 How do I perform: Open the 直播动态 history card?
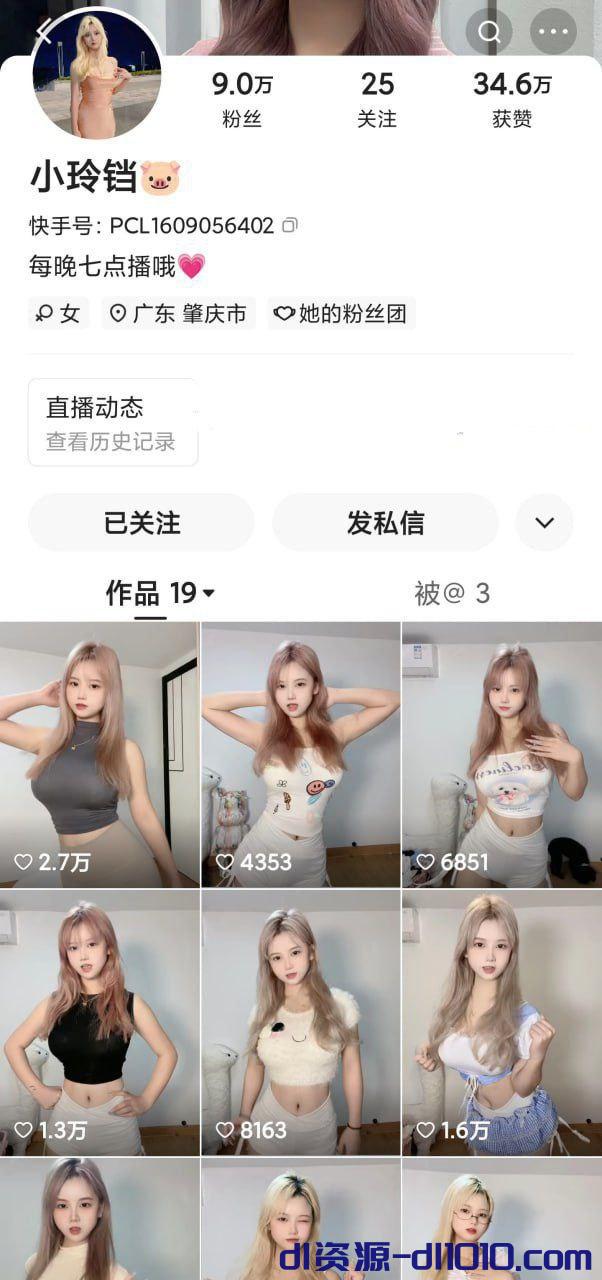tap(112, 422)
